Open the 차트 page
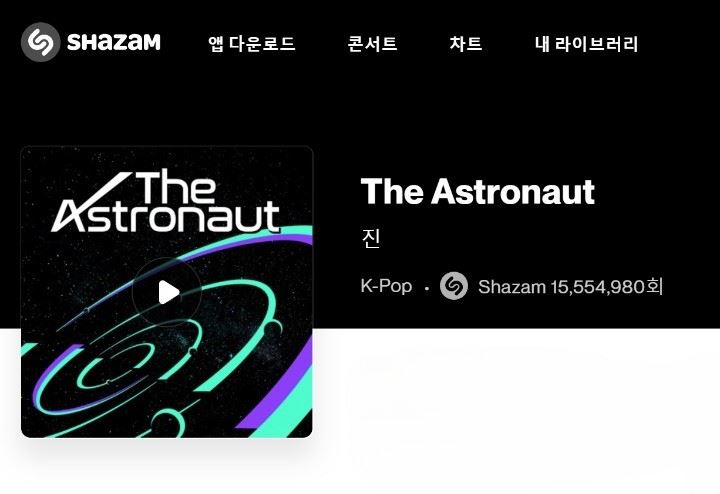This screenshot has height=494, width=720. click(x=466, y=44)
